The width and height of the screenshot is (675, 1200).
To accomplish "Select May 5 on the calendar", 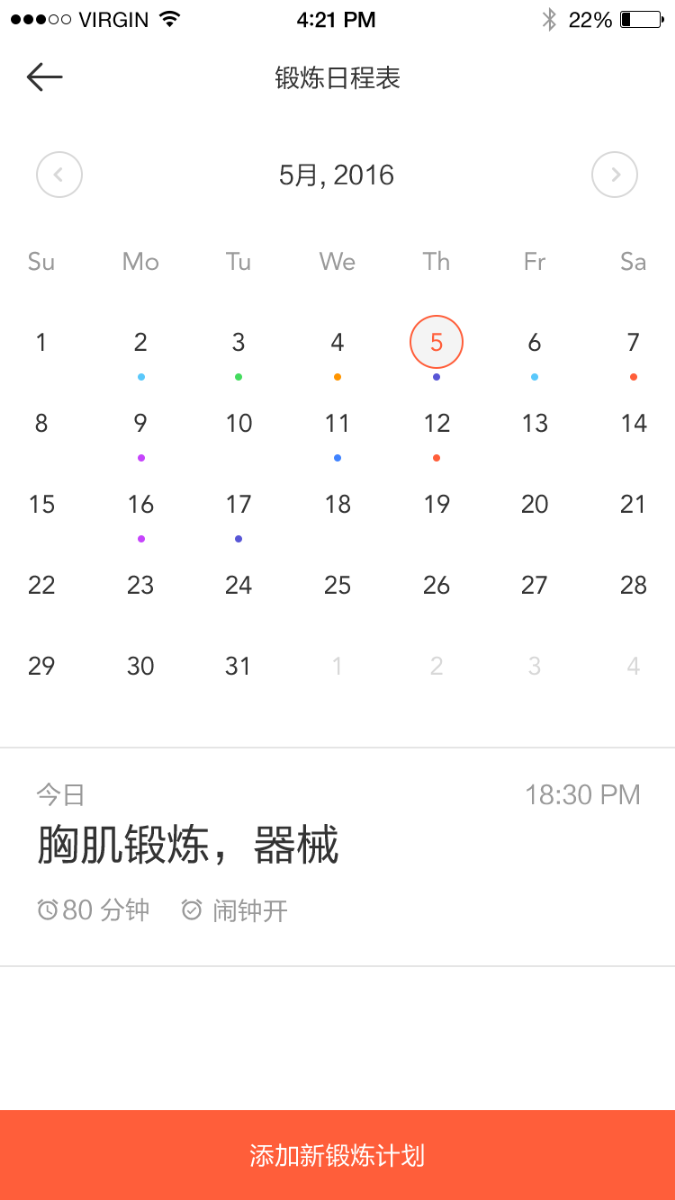I will pyautogui.click(x=436, y=343).
